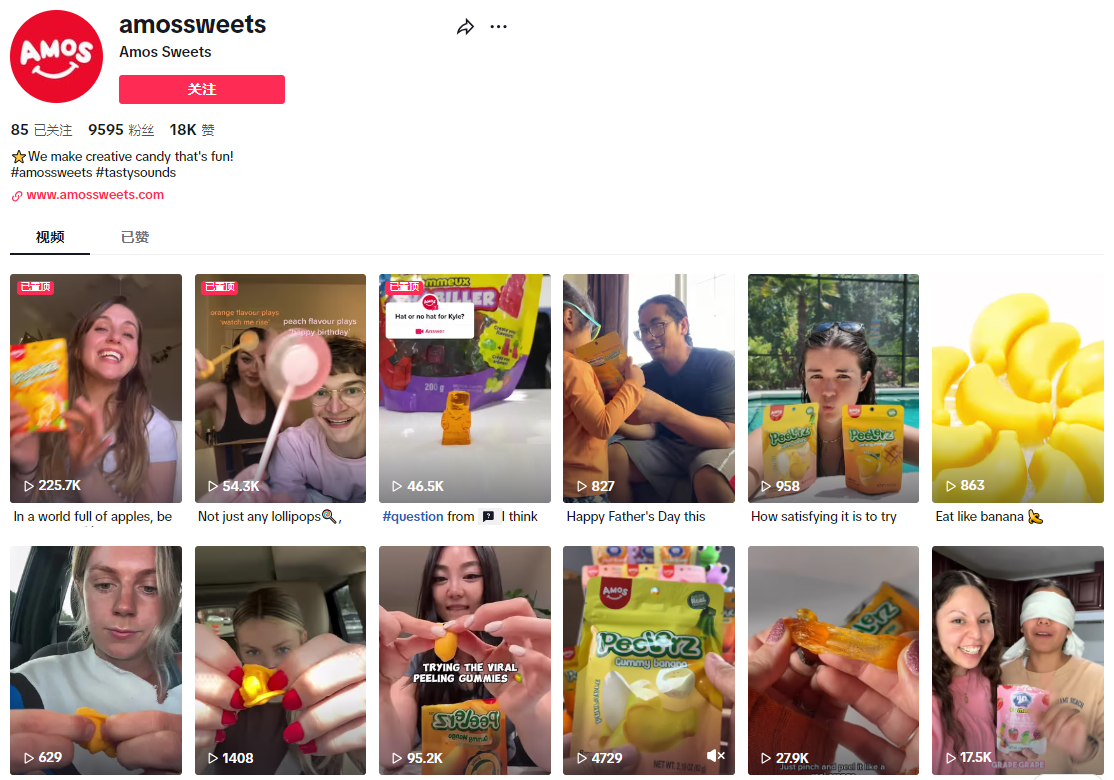Select the videos tab
Viewport: 1114px width, 780px height.
click(x=50, y=237)
